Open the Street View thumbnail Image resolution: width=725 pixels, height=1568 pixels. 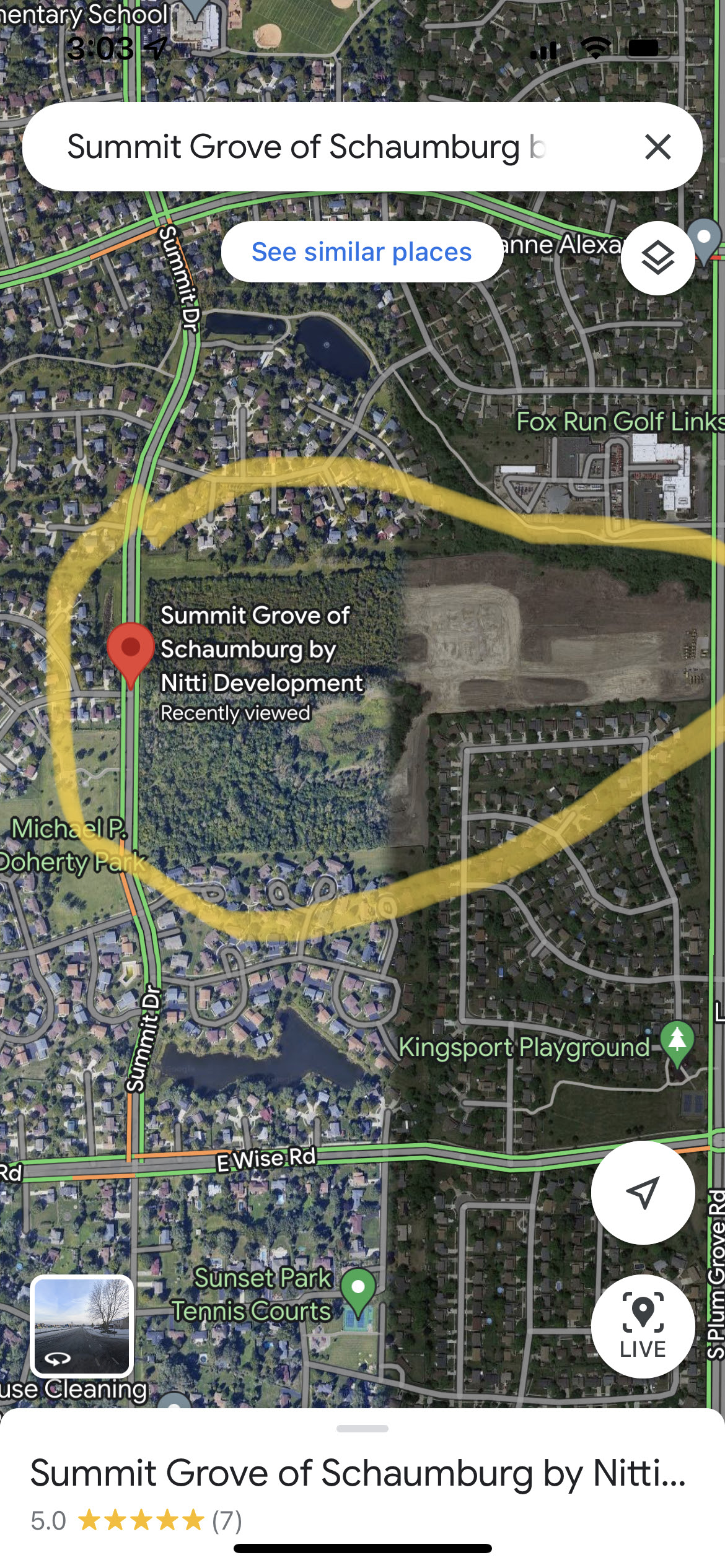click(x=82, y=1325)
